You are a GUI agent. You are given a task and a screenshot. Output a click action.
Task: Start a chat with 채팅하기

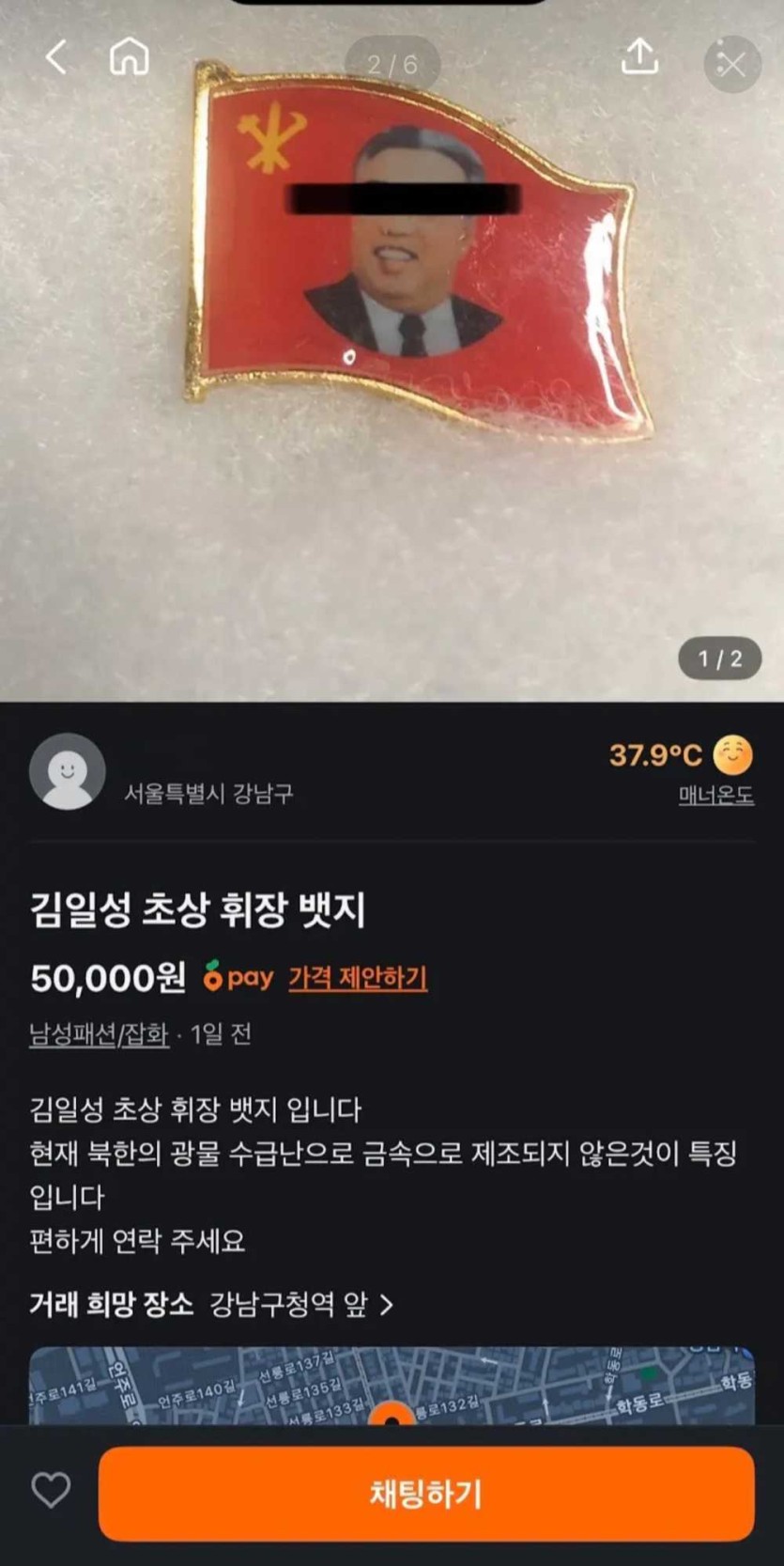point(426,1494)
